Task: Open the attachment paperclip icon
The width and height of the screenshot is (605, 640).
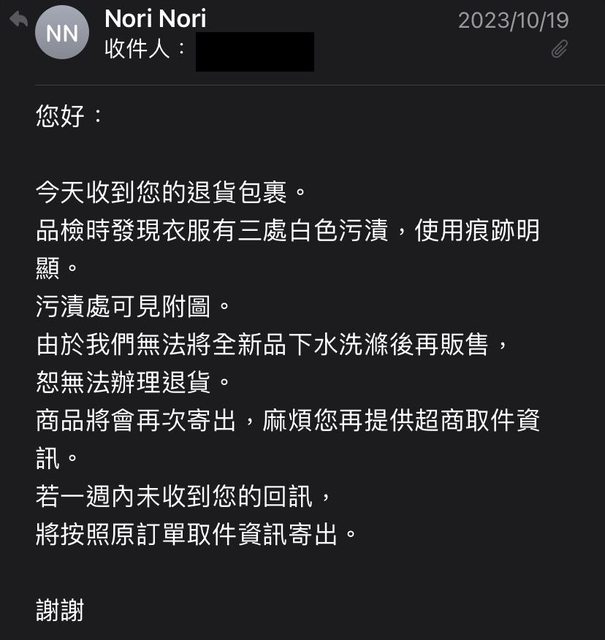Action: tap(559, 49)
